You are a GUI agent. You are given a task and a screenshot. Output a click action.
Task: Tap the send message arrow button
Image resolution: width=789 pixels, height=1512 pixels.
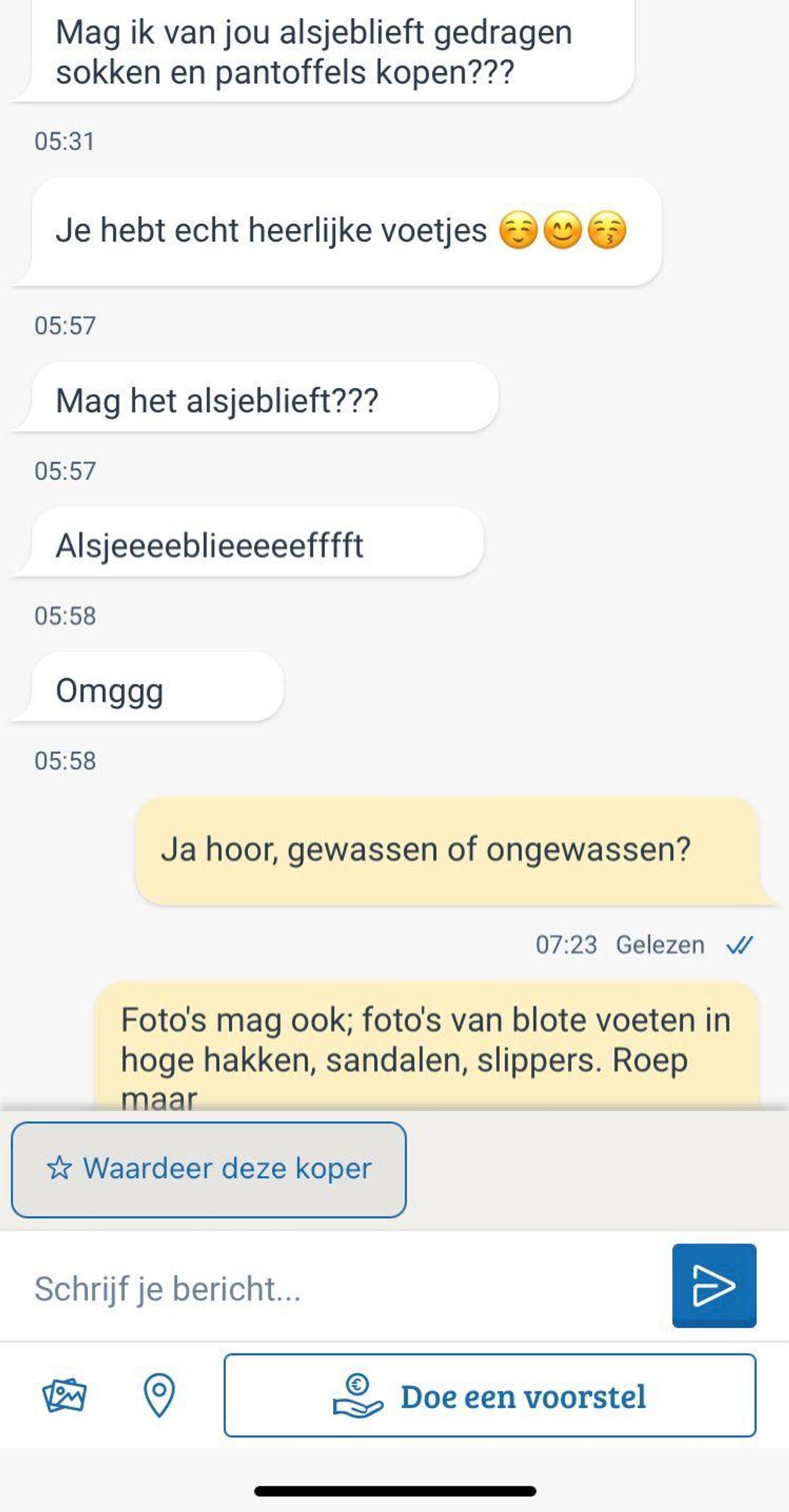[714, 1285]
